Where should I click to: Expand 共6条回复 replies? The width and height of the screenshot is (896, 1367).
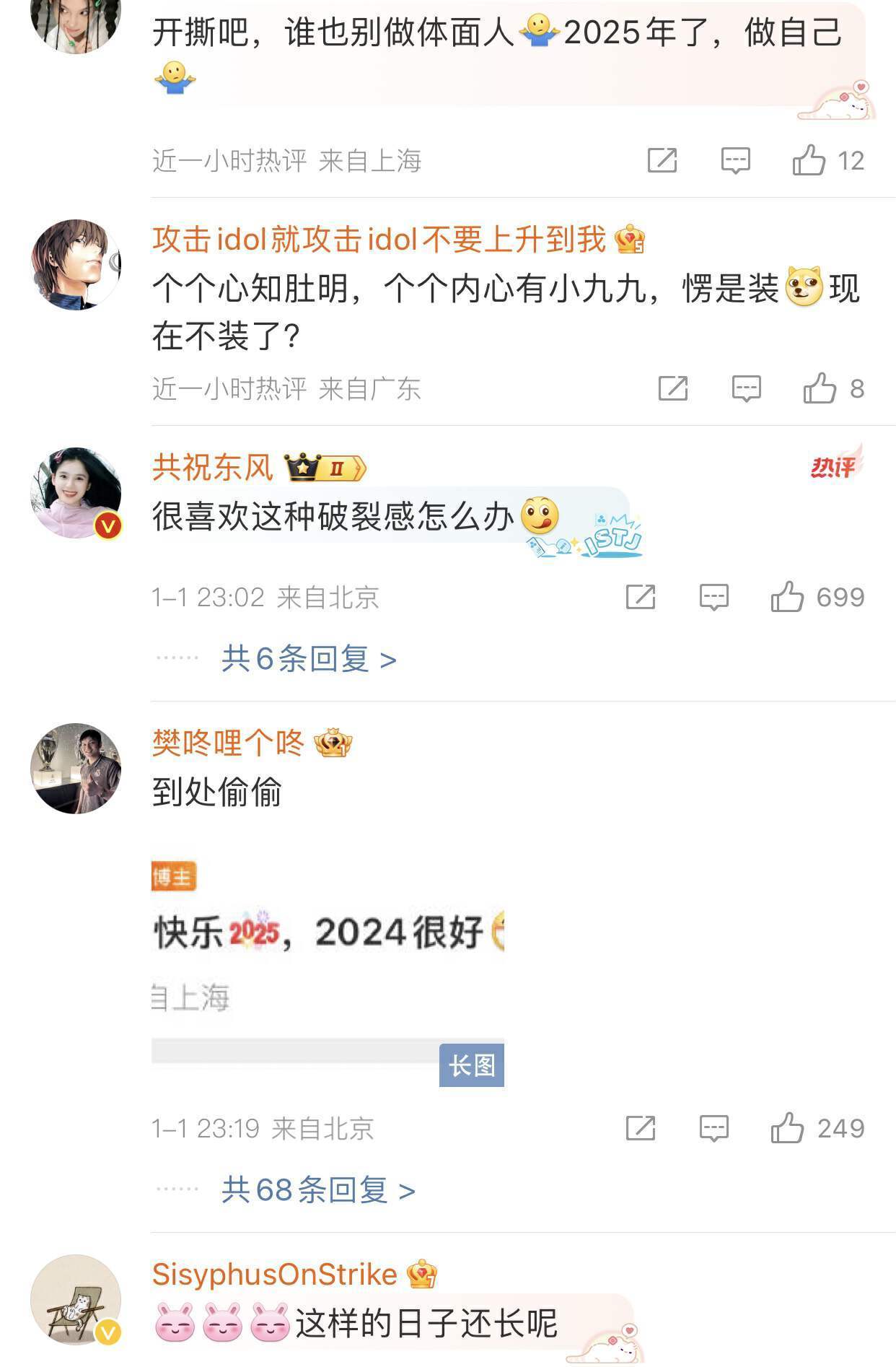tap(309, 658)
